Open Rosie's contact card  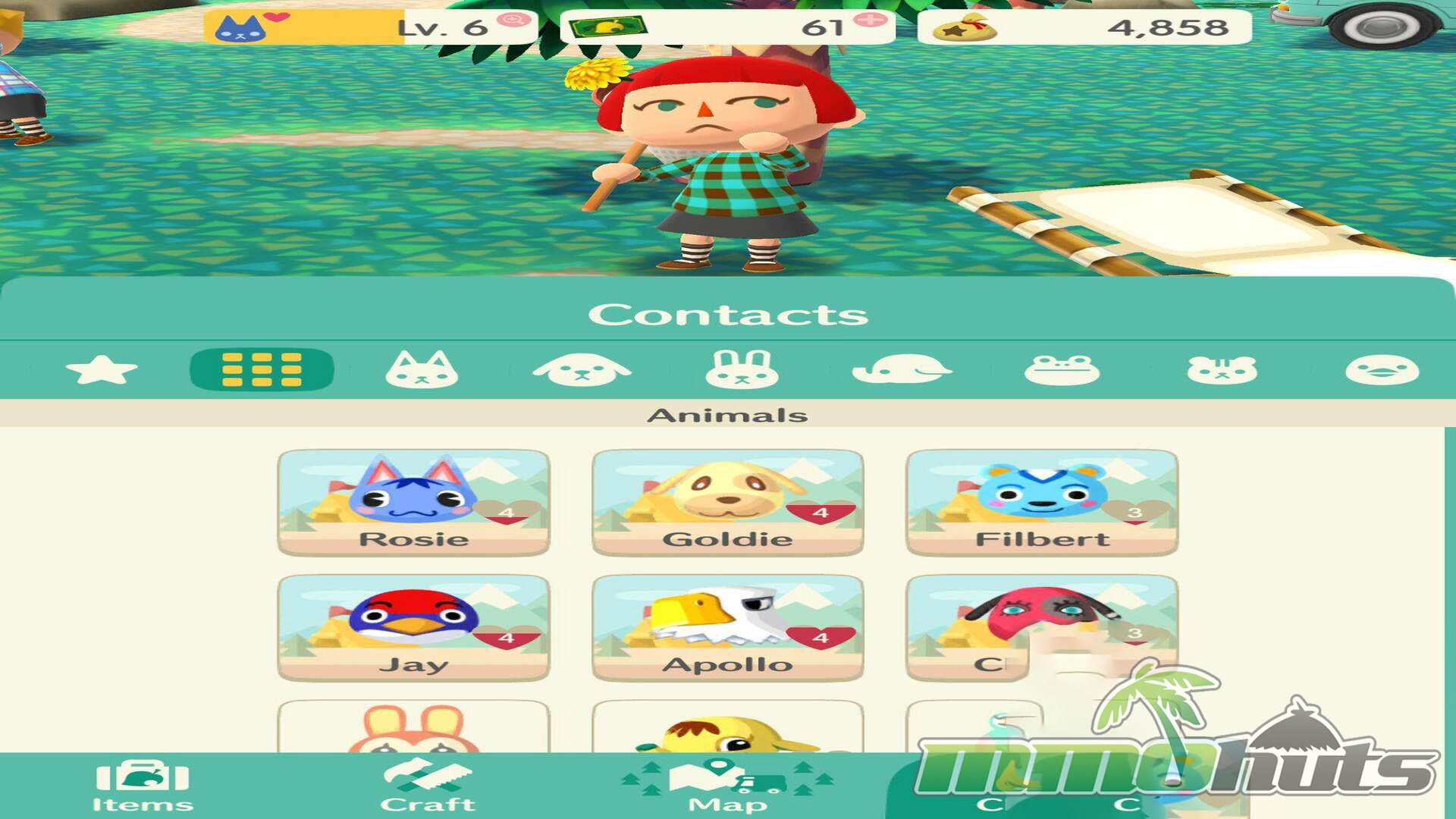tap(413, 502)
